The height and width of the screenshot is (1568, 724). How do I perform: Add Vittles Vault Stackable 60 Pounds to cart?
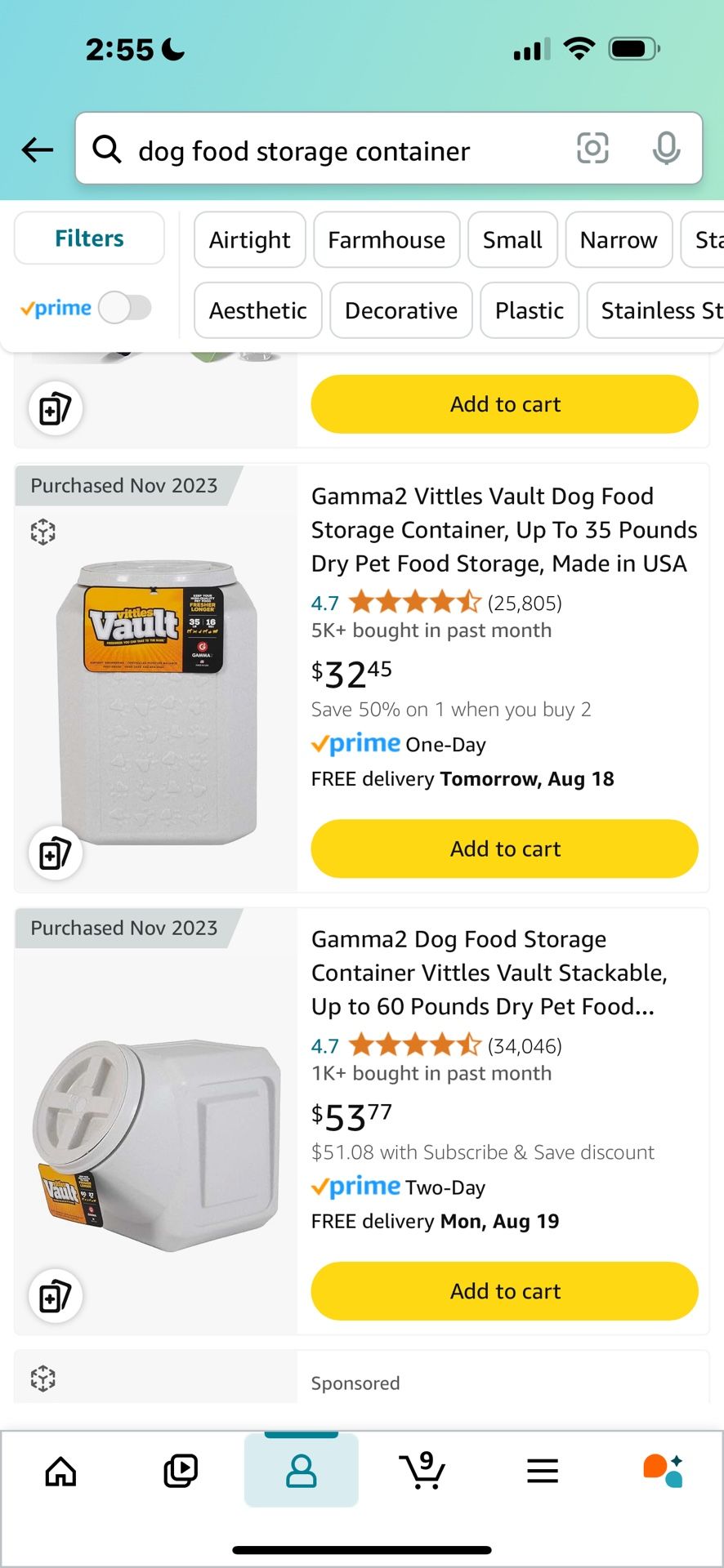point(504,1292)
